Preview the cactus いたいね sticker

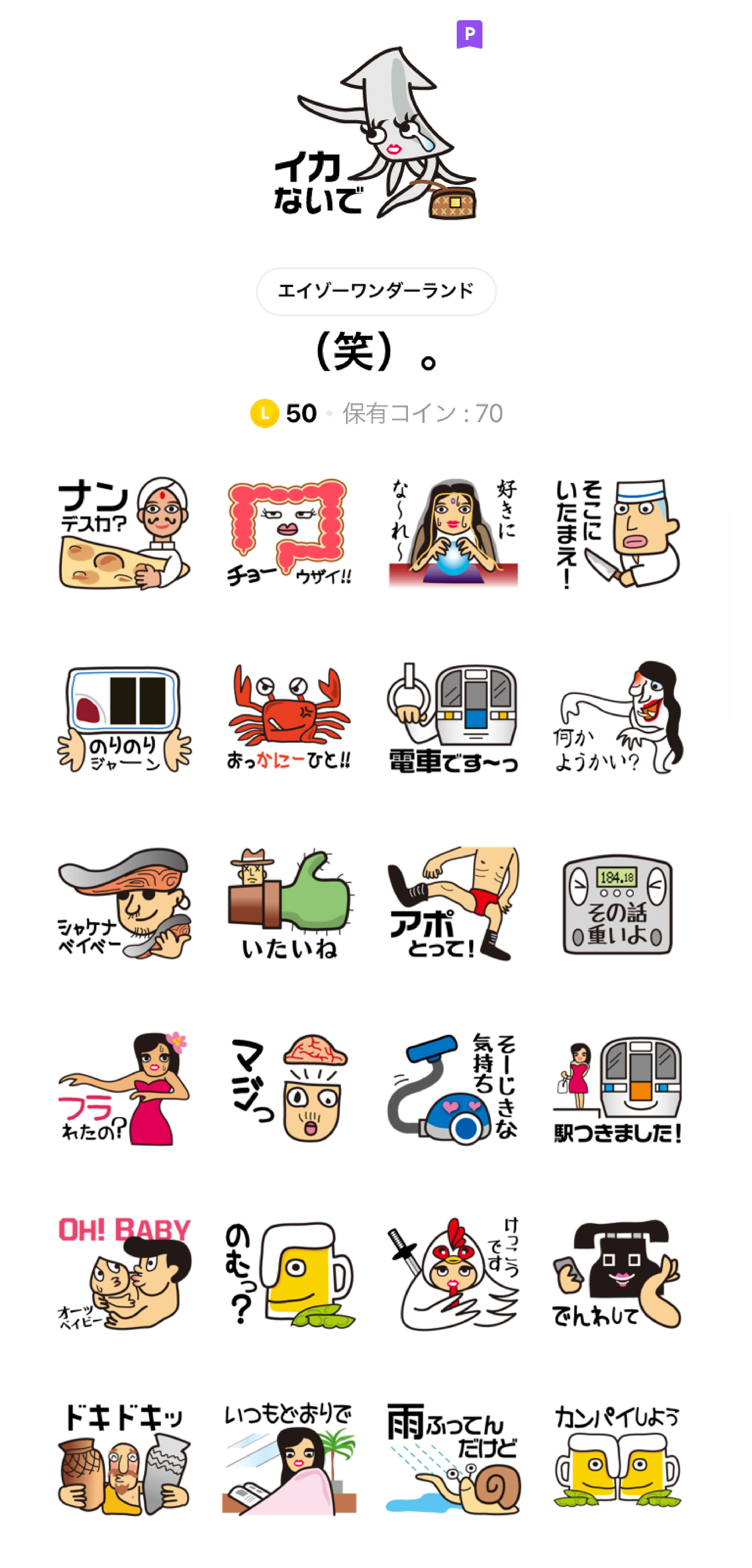289,904
